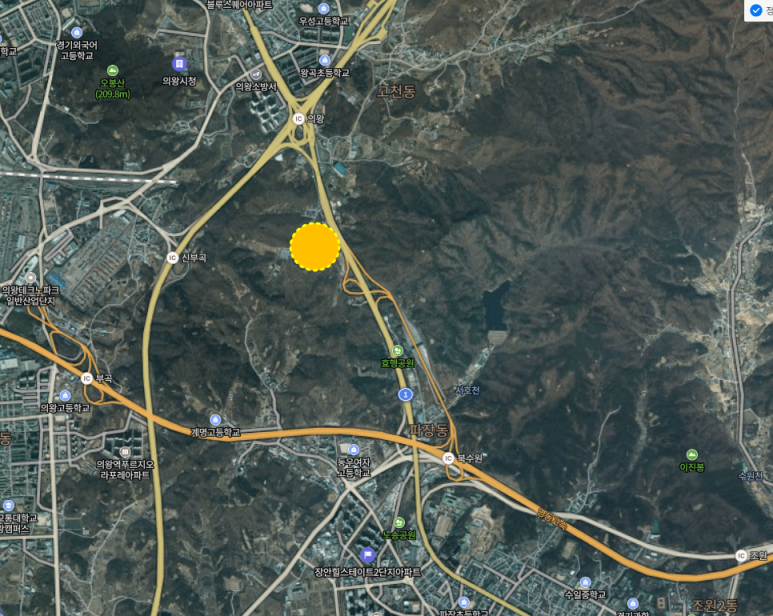Open the 의왕고등학교 school marker
The image size is (773, 616).
tap(64, 395)
